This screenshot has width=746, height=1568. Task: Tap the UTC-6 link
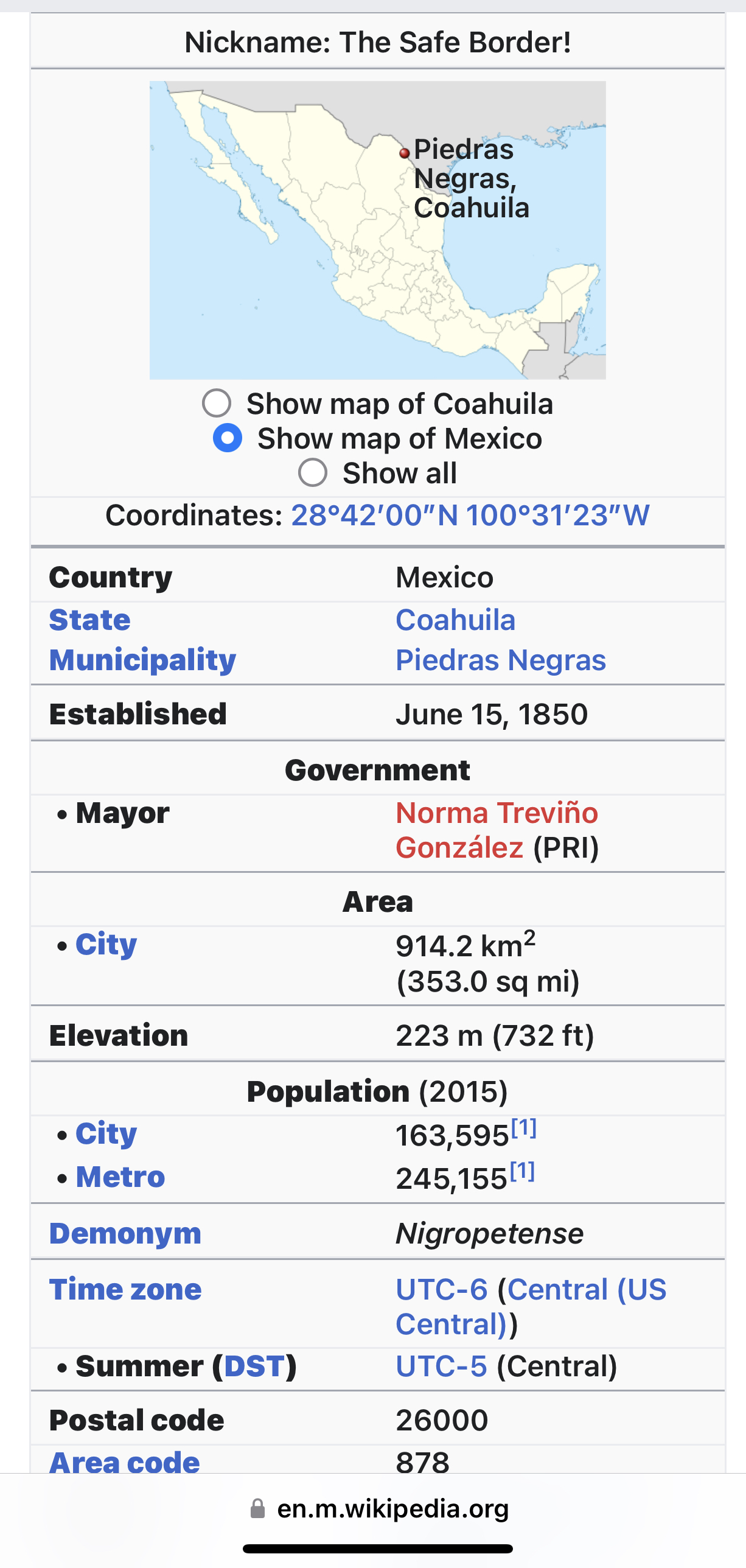point(442,1289)
